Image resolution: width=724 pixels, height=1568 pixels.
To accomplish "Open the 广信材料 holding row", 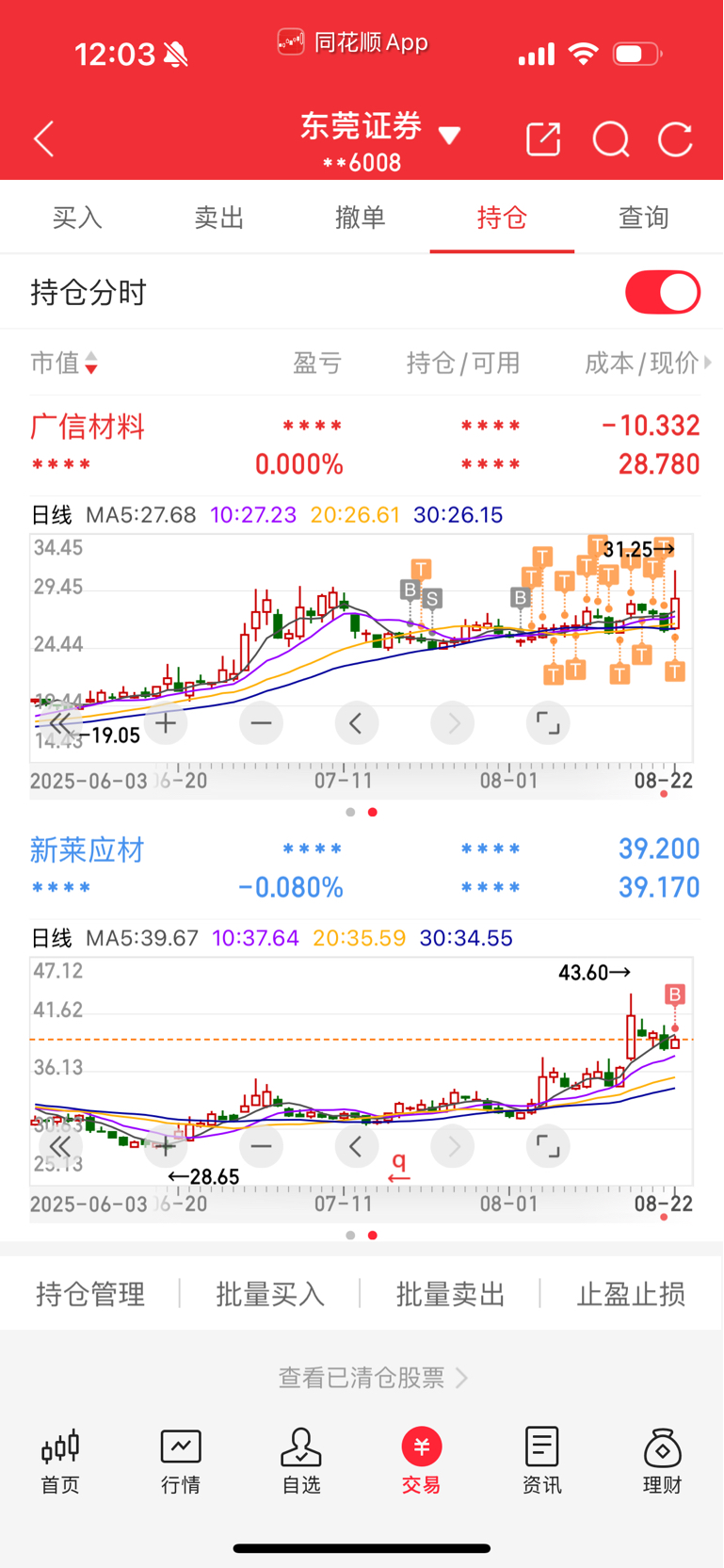I will [x=88, y=427].
